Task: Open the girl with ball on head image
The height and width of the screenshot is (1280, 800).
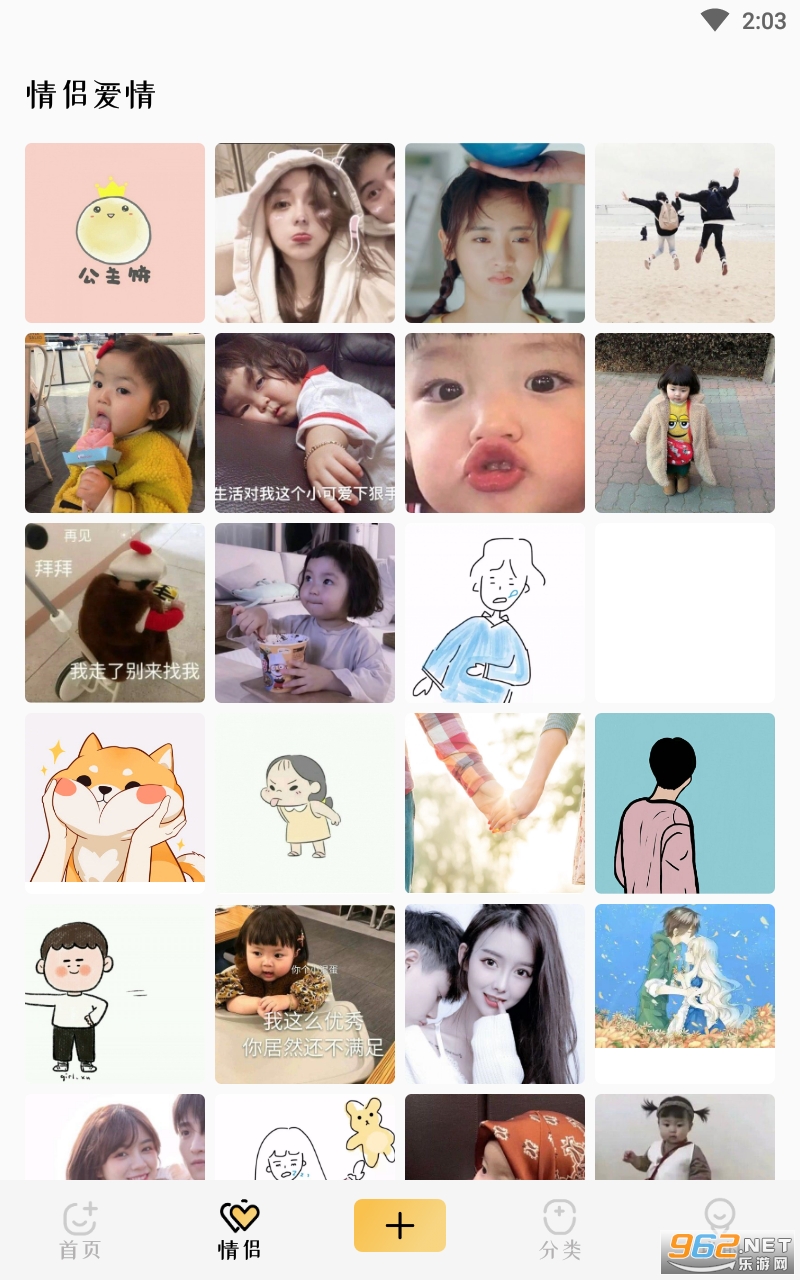Action: tap(495, 233)
